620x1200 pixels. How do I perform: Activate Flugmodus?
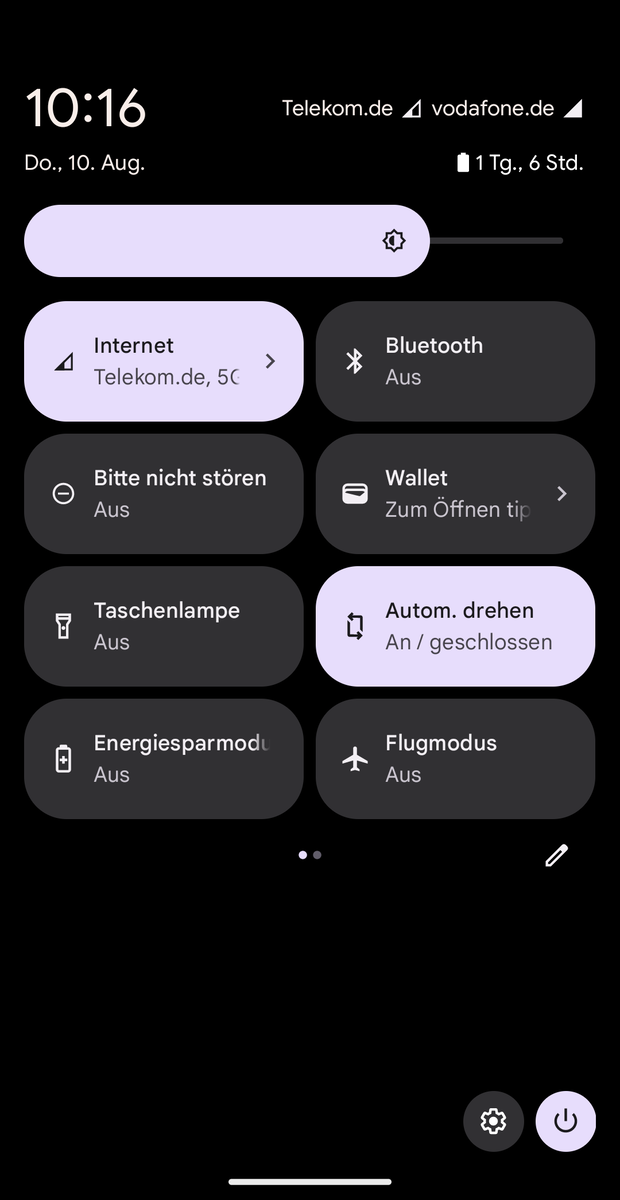[455, 758]
